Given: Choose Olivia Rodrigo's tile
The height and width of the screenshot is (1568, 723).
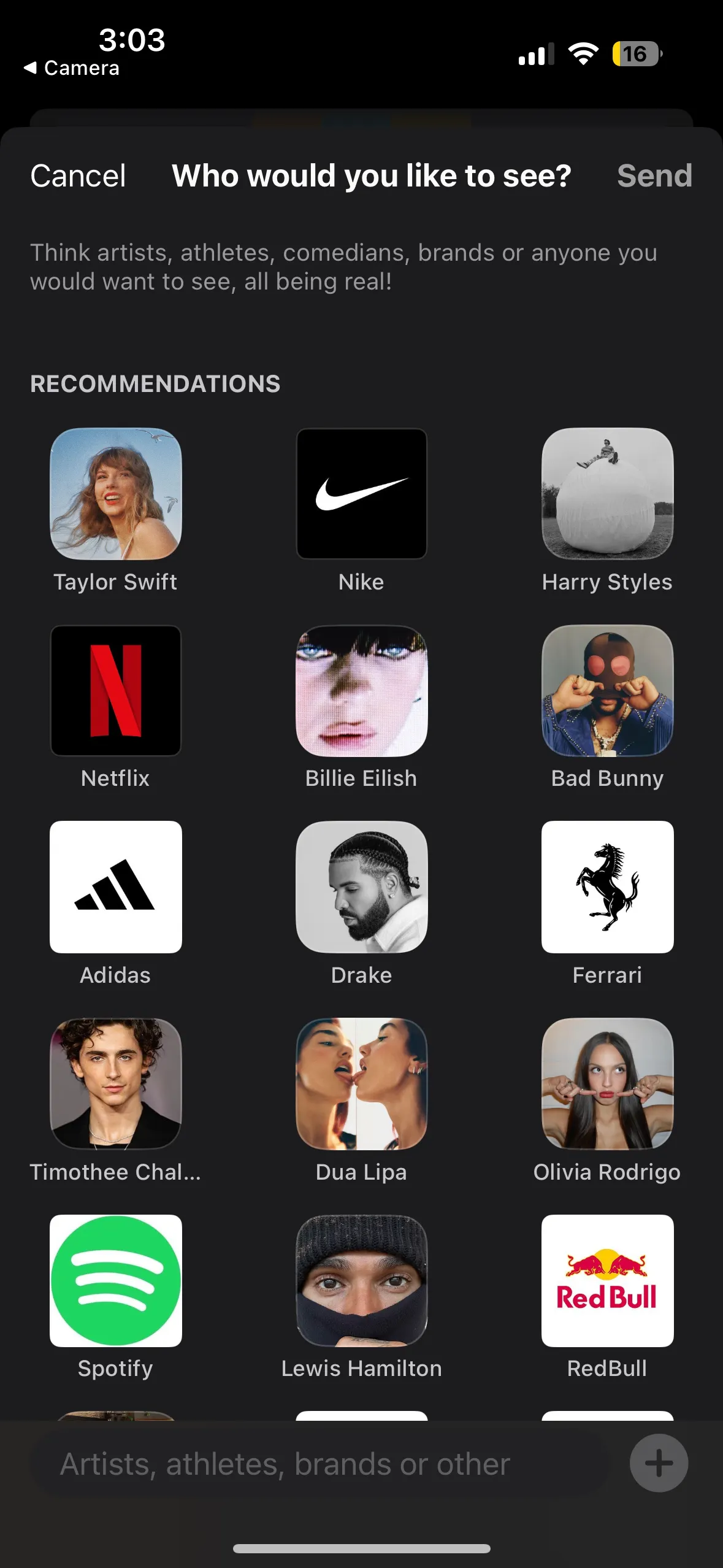Looking at the screenshot, I should click(607, 1084).
